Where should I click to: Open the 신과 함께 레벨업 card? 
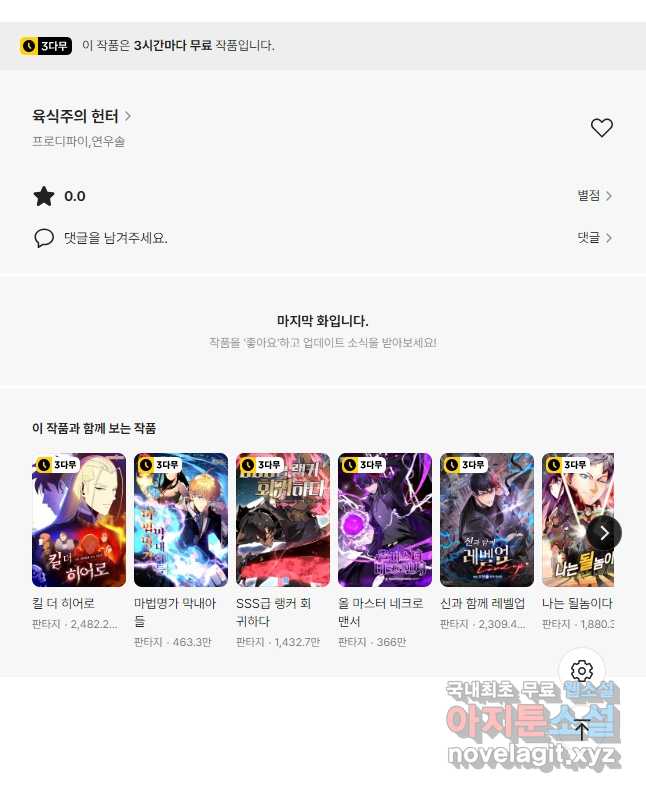click(x=487, y=520)
